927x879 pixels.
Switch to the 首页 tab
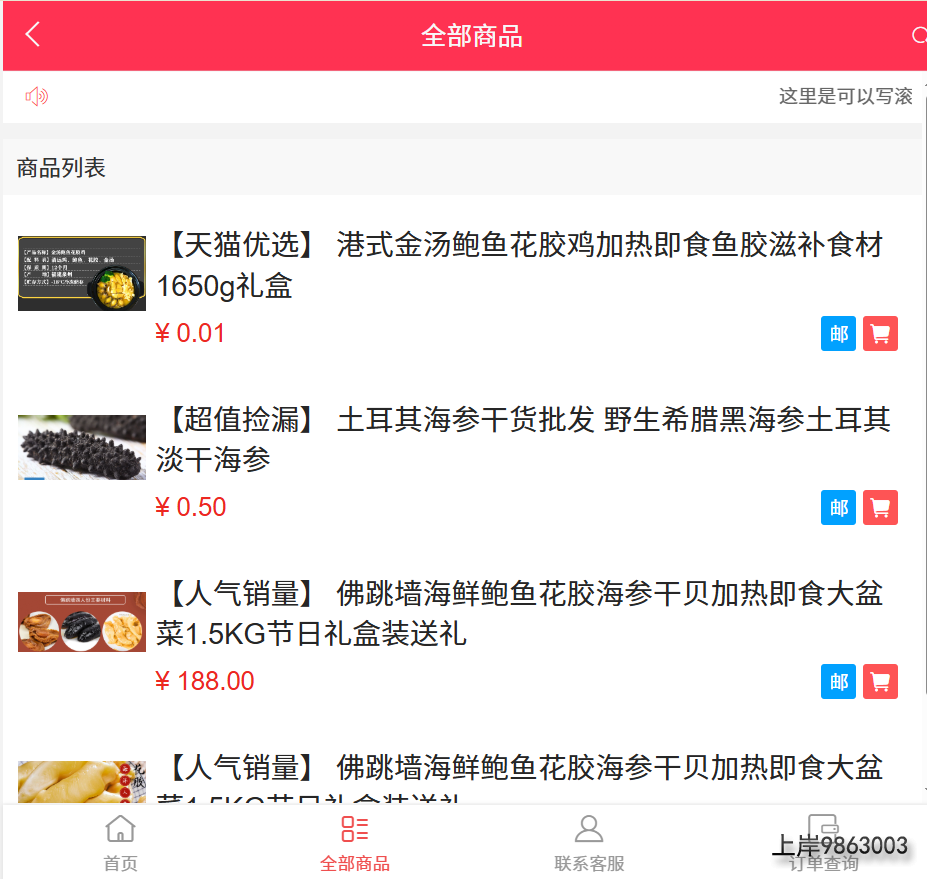[120, 842]
